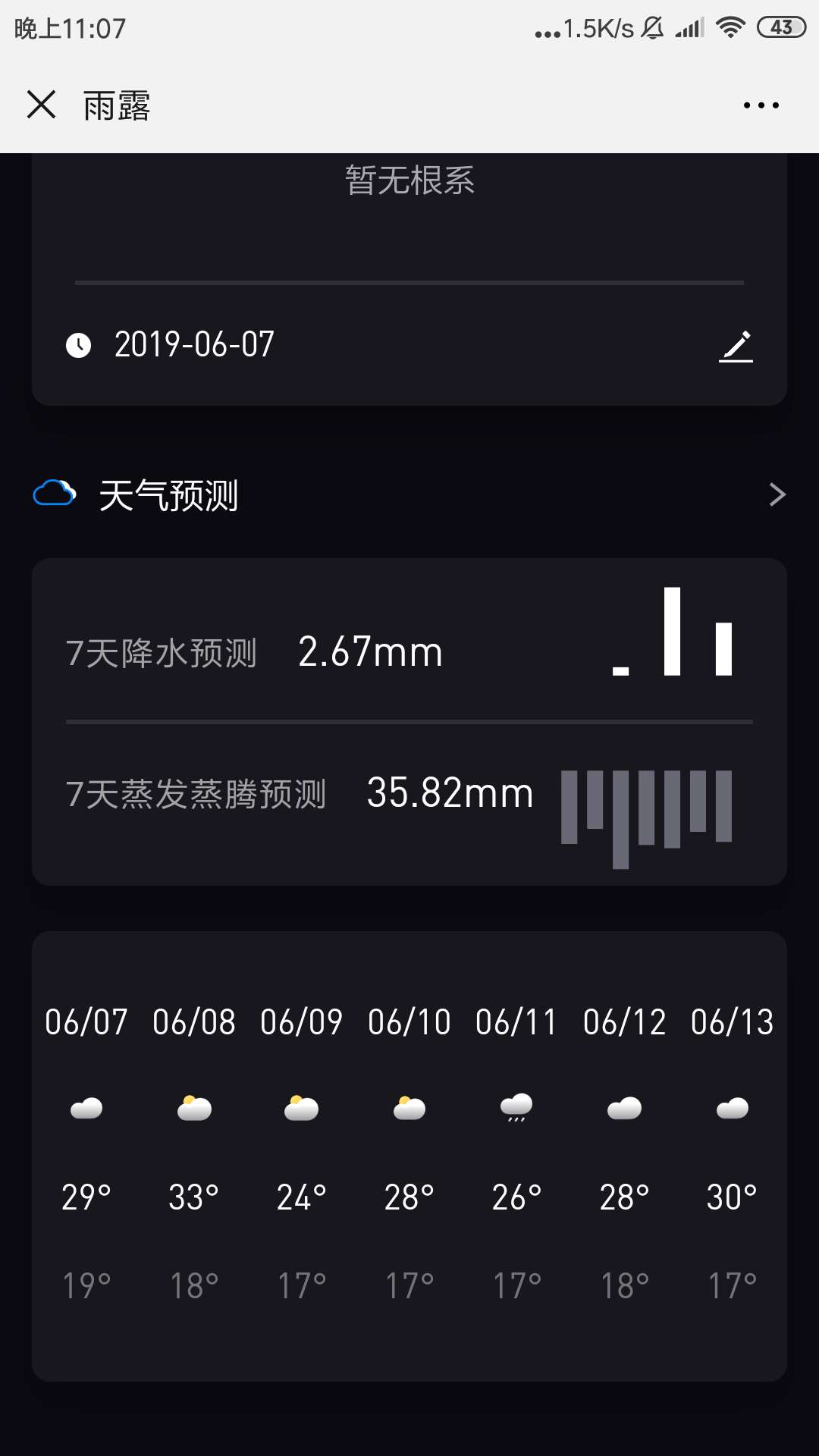The image size is (819, 1456).
Task: Close the 雨露 mini program page
Action: pos(42,105)
